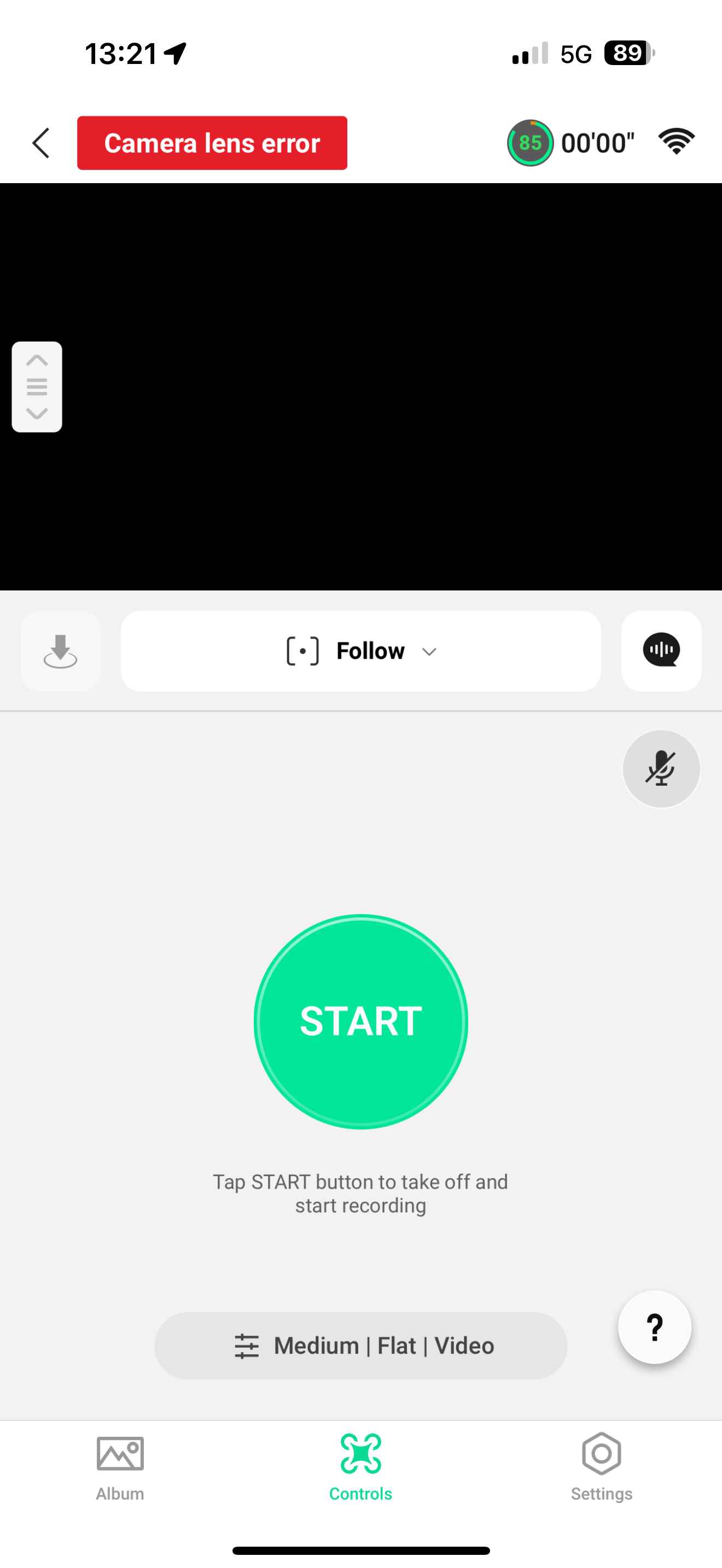The height and width of the screenshot is (1568, 722).
Task: Expand the Follow flight mode dropdown
Action: pos(361,651)
